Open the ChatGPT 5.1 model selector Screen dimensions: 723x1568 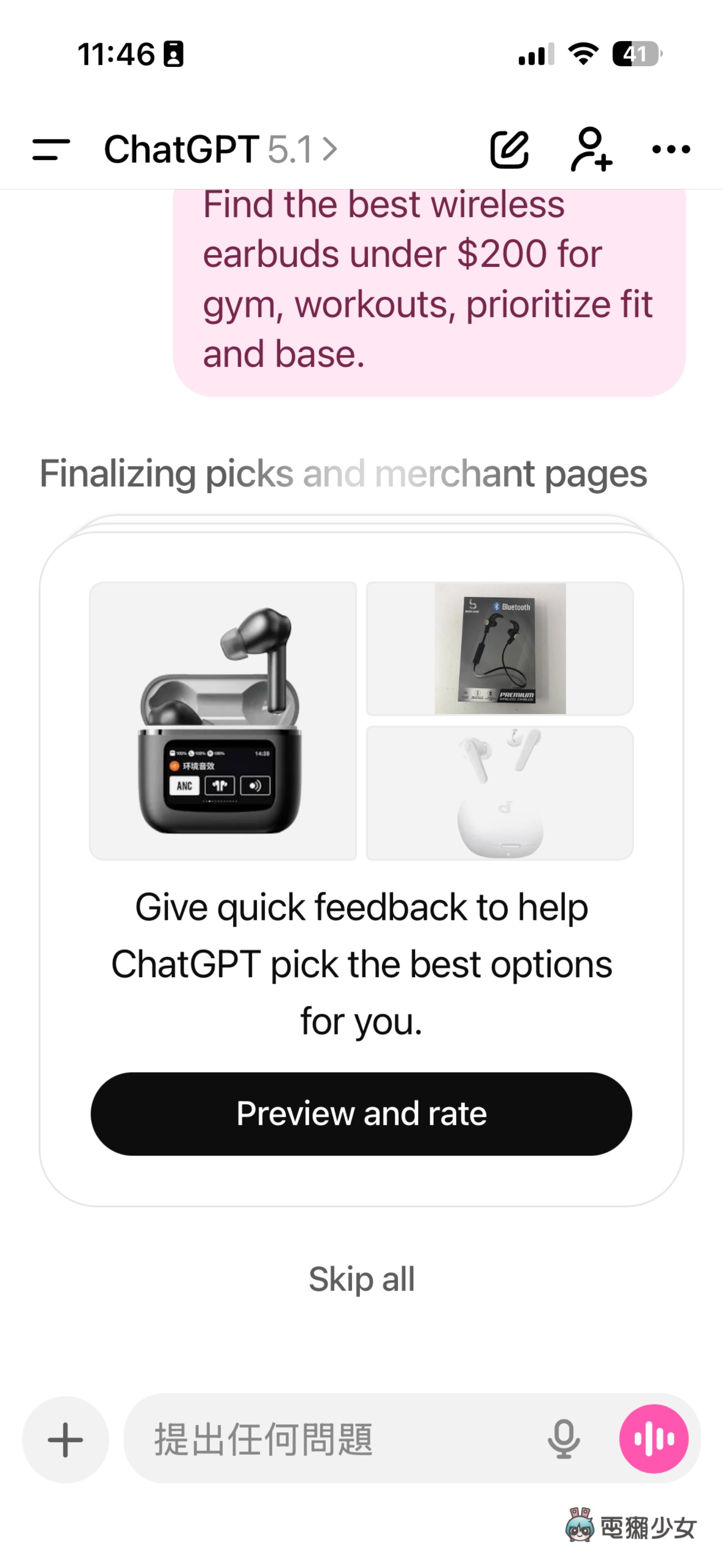point(220,149)
